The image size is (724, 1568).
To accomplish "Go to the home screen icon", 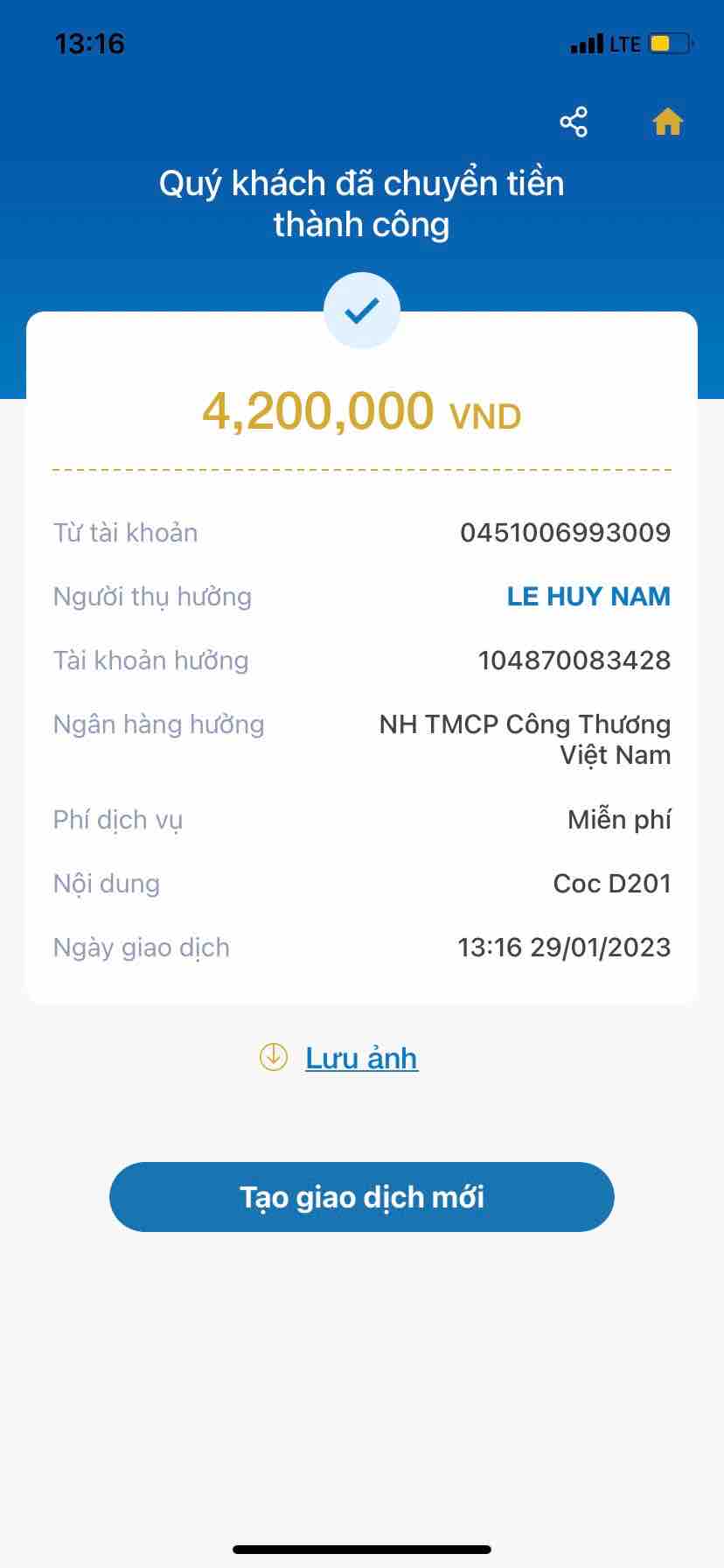I will (667, 122).
